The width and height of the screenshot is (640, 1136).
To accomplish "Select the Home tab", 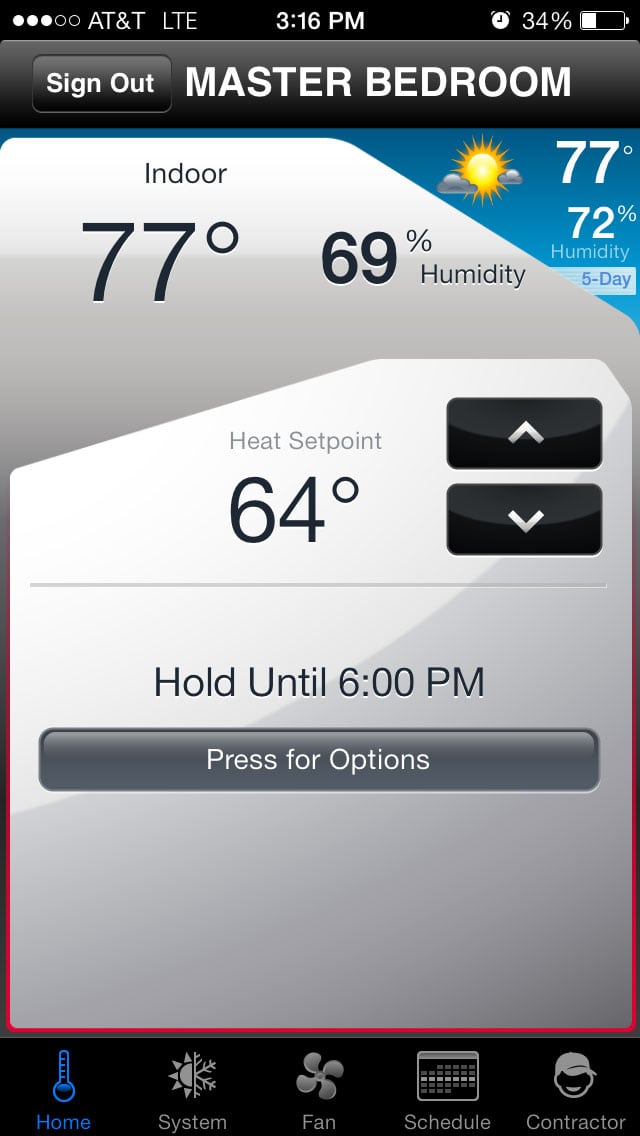I will (64, 1090).
